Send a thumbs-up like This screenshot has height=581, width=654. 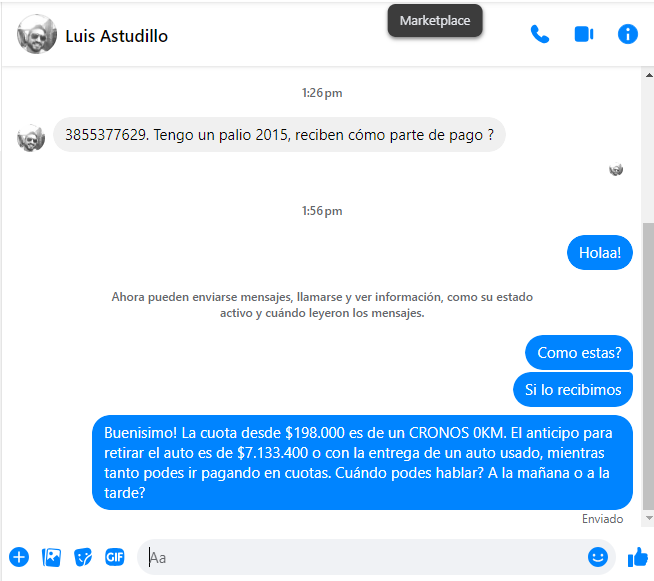click(x=637, y=557)
